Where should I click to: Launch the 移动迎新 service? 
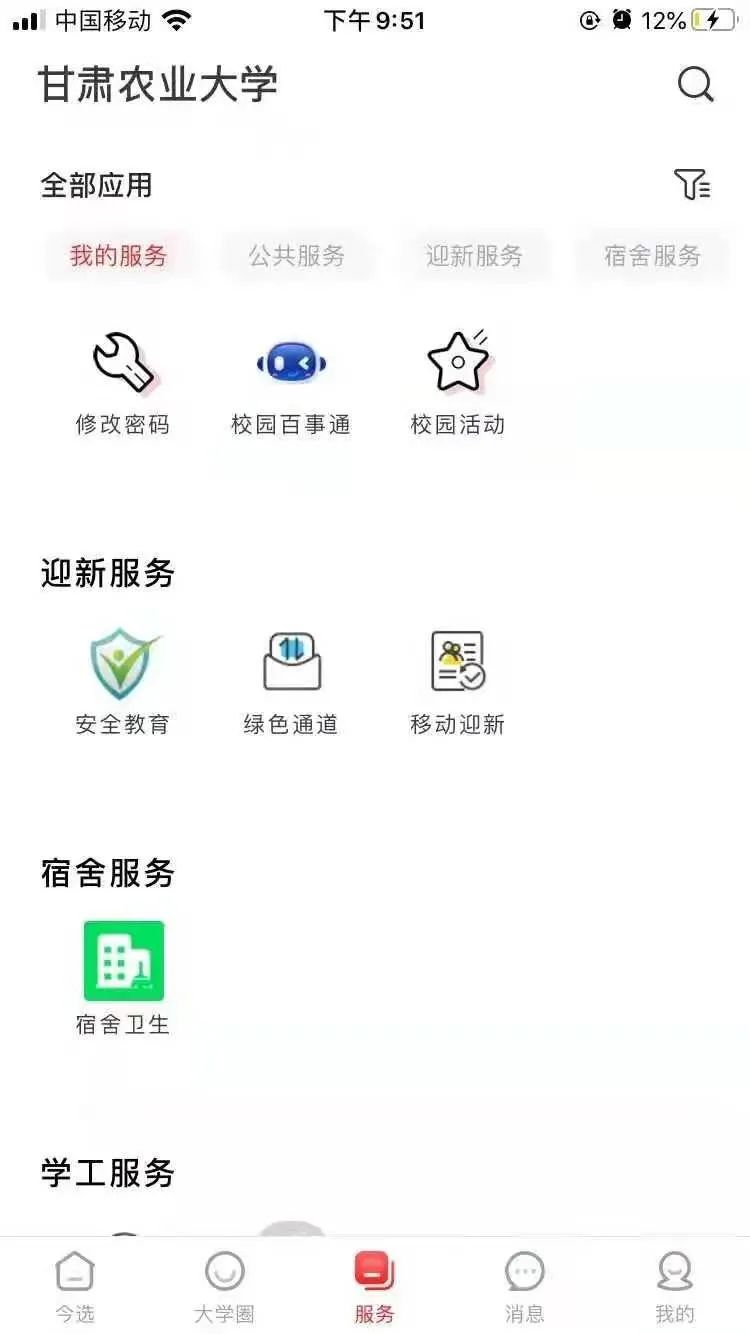[458, 682]
